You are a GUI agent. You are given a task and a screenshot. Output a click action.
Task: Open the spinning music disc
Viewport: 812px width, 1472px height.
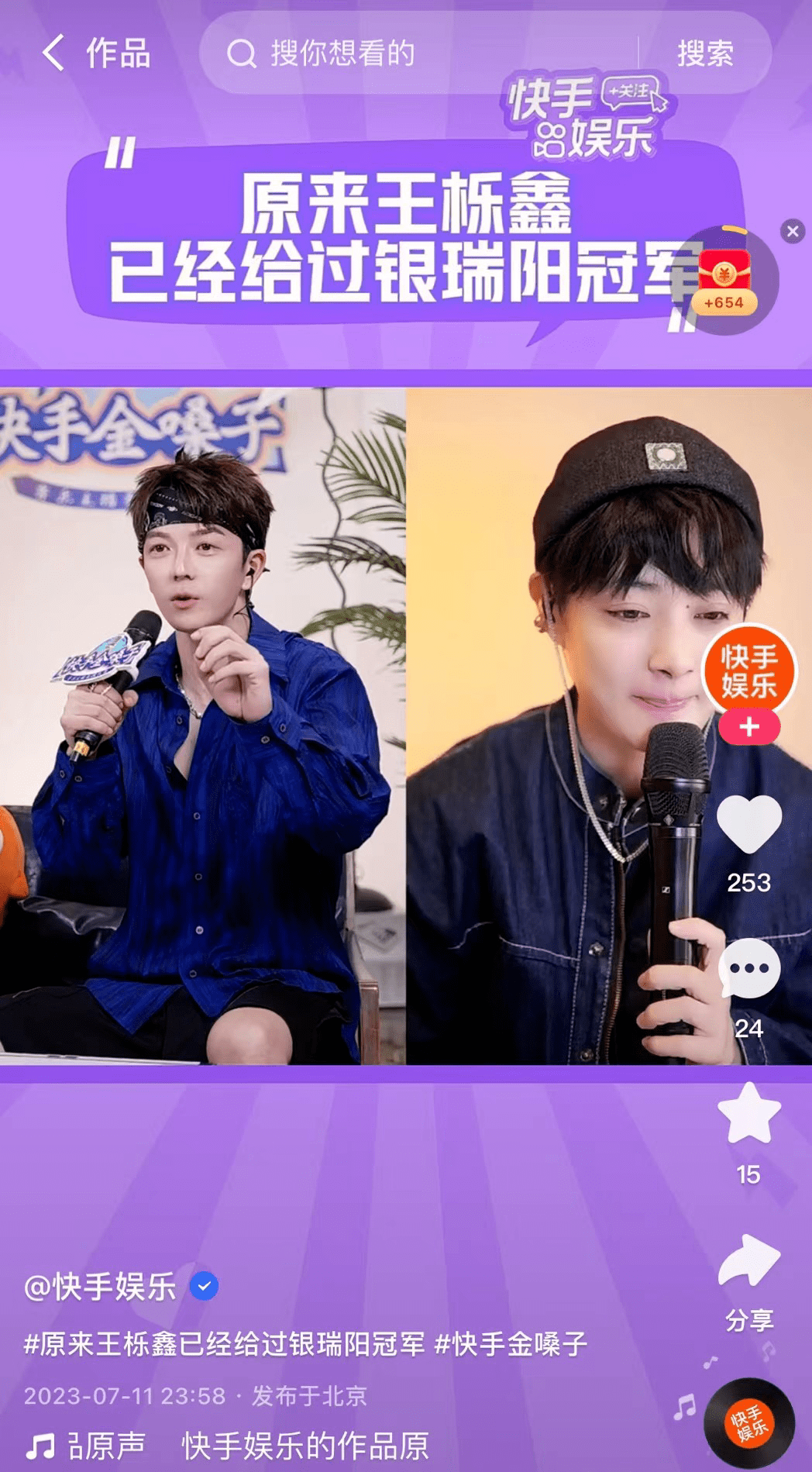[x=748, y=1423]
